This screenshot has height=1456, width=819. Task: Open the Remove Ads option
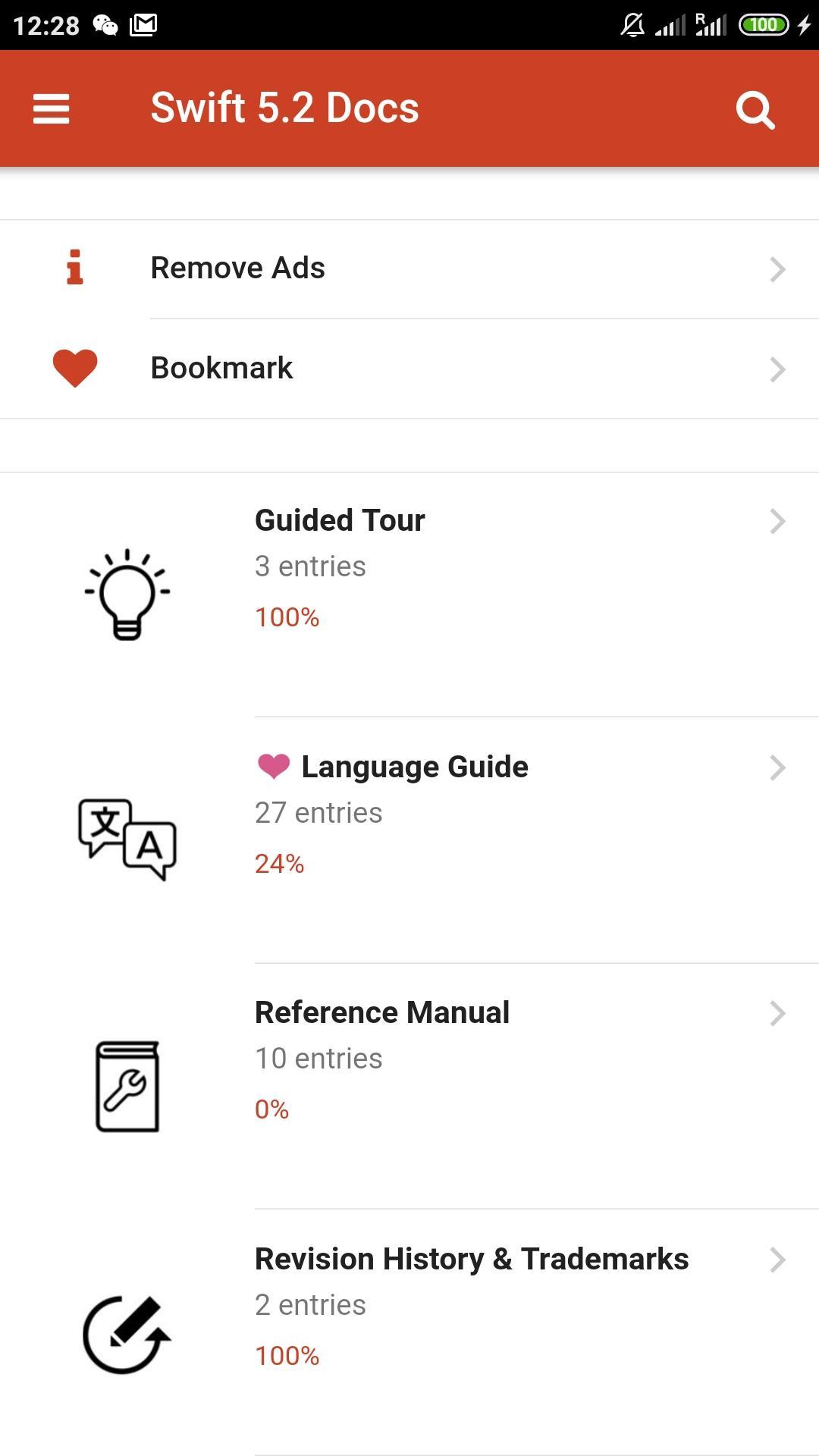coord(409,268)
